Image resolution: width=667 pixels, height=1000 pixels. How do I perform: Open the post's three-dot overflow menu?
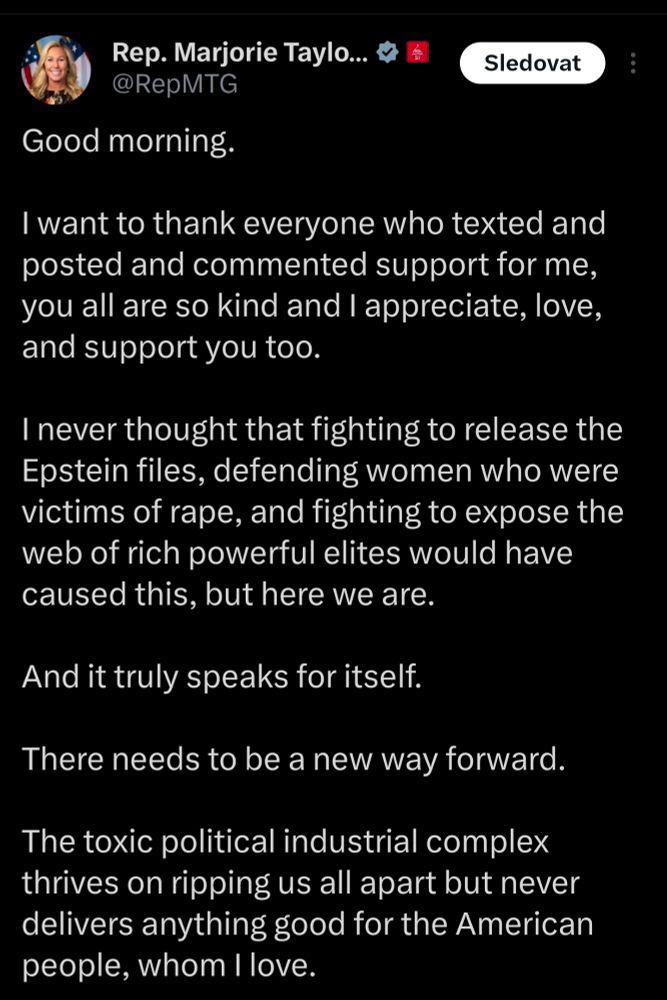(633, 63)
